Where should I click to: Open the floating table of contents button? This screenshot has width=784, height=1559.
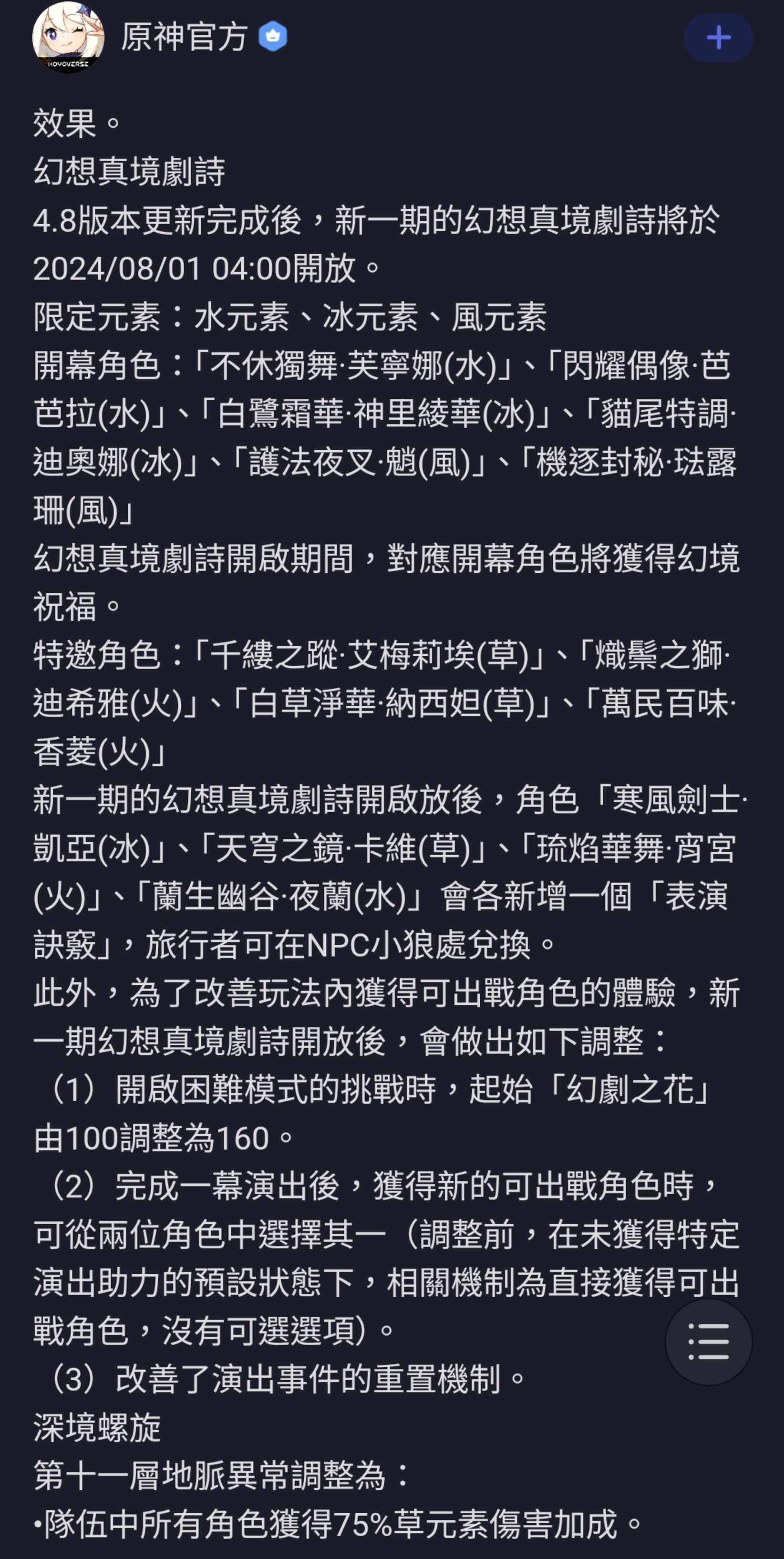pyautogui.click(x=708, y=1342)
